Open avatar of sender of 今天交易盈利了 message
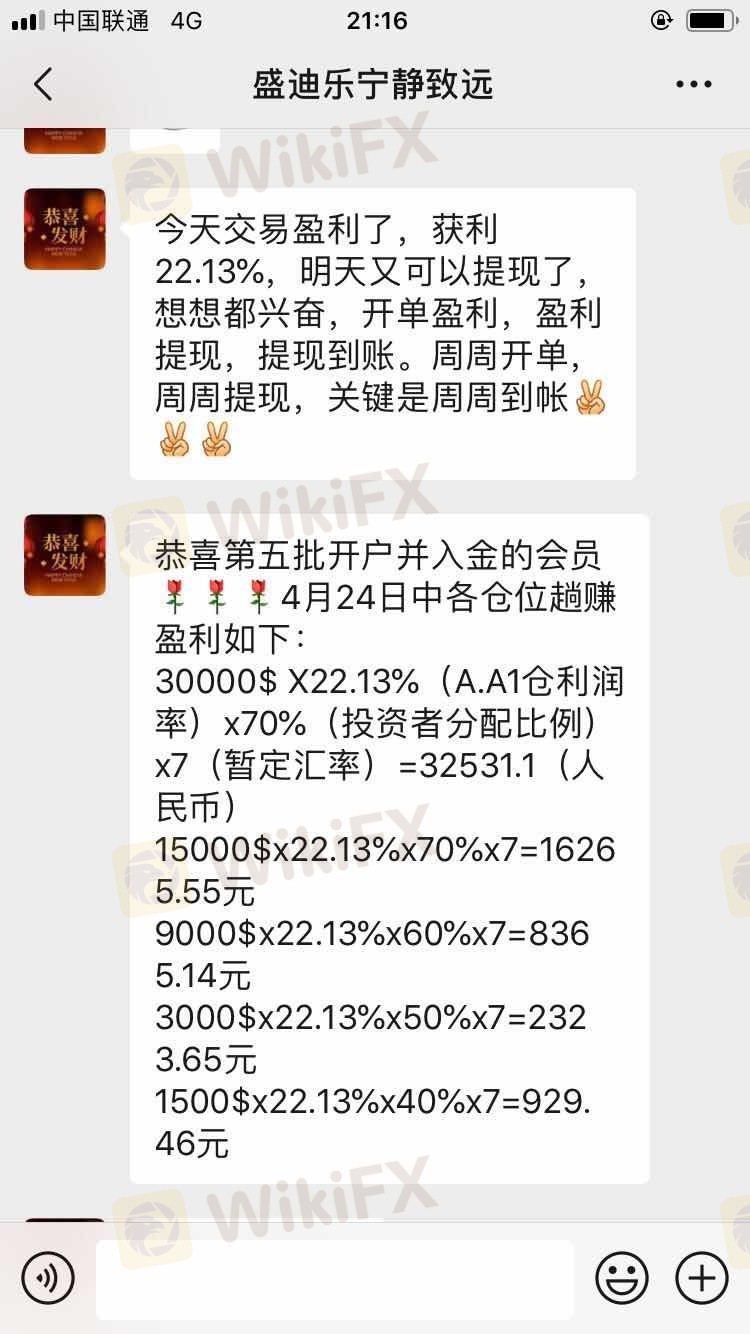 (65, 229)
